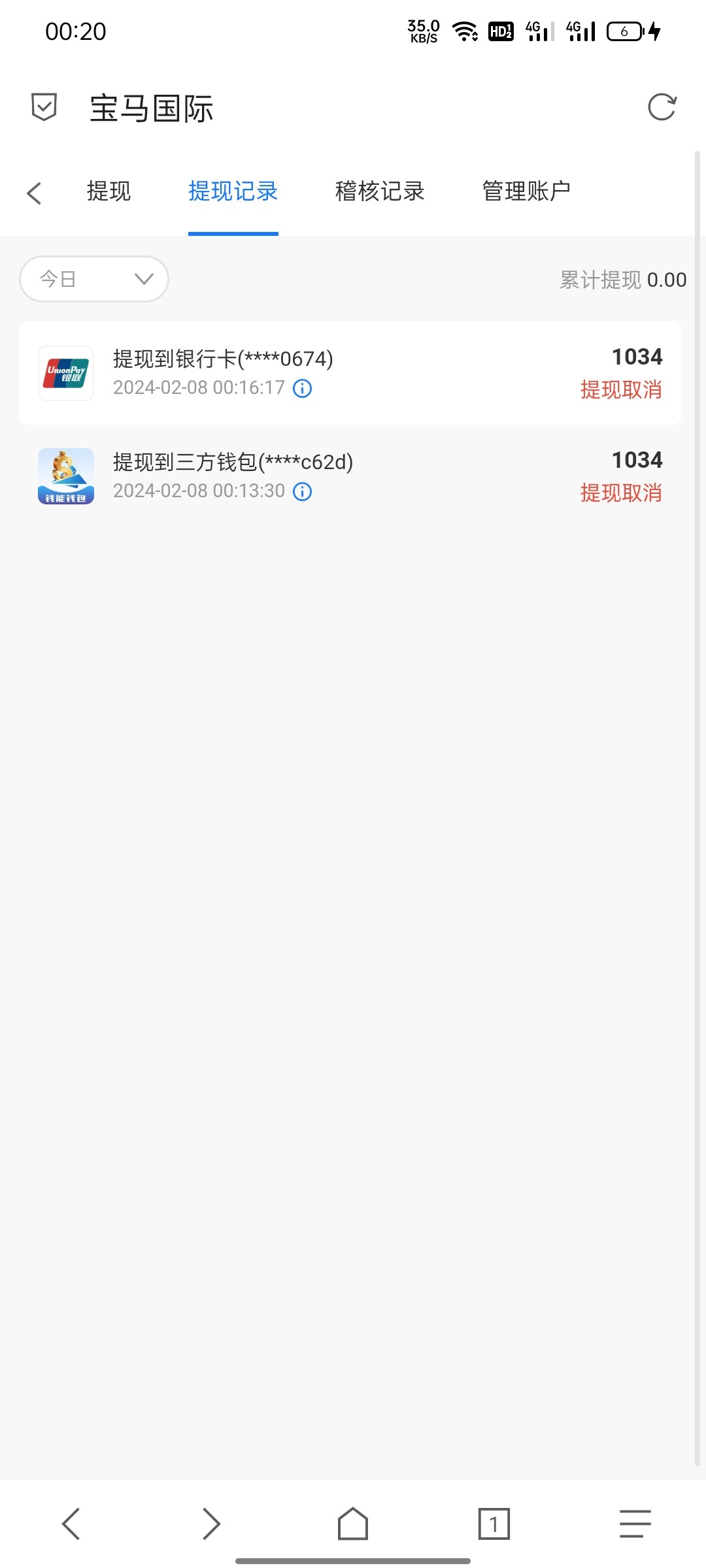Go back using the arrow beside 提现

pyautogui.click(x=34, y=193)
